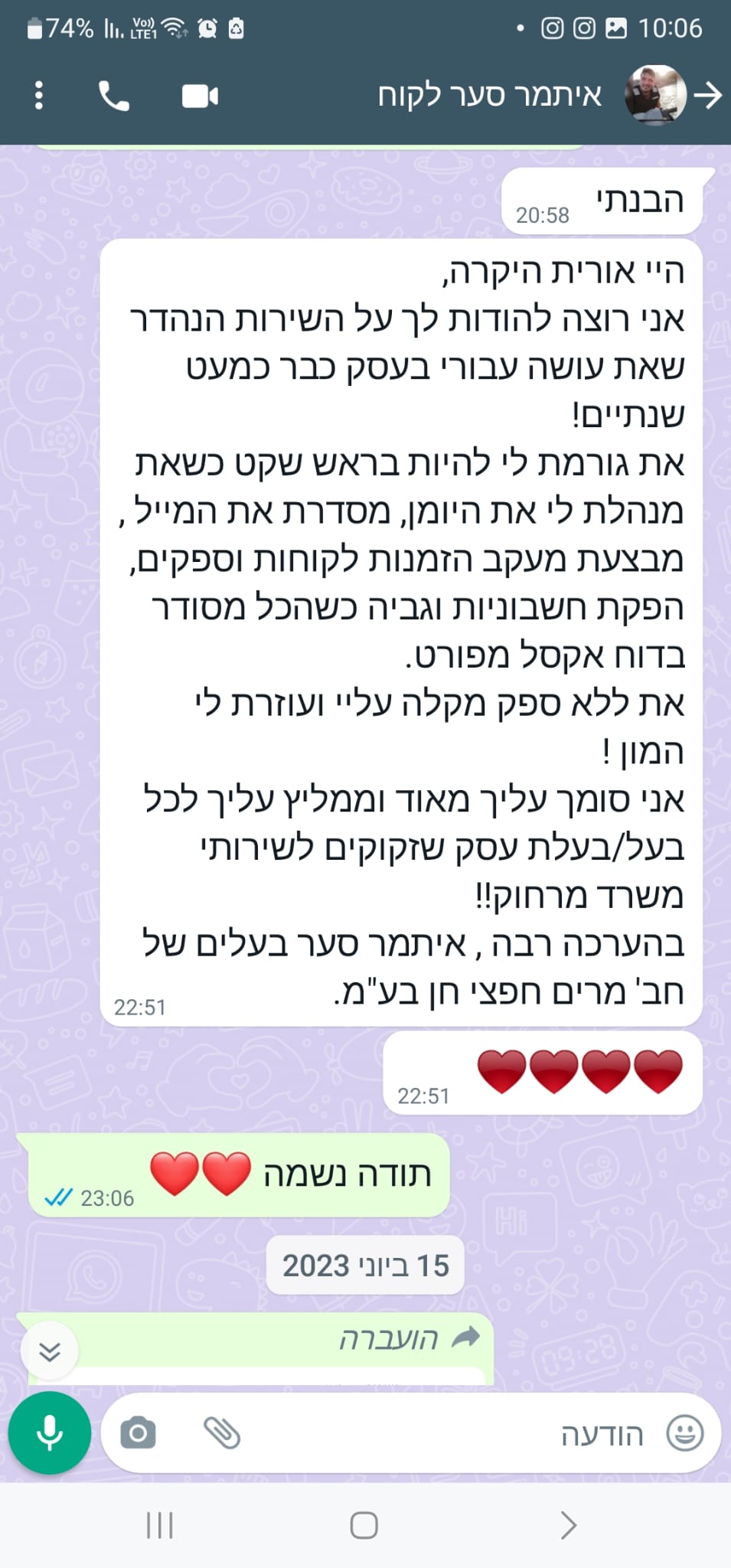Tap the system home button
This screenshot has width=731, height=1568.
364,1525
